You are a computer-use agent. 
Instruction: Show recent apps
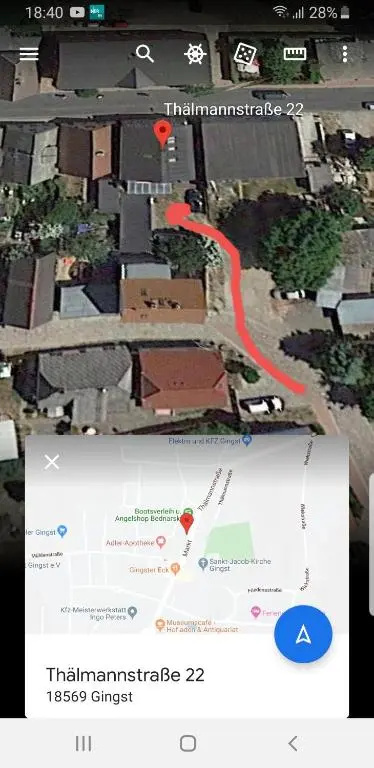pos(84,744)
